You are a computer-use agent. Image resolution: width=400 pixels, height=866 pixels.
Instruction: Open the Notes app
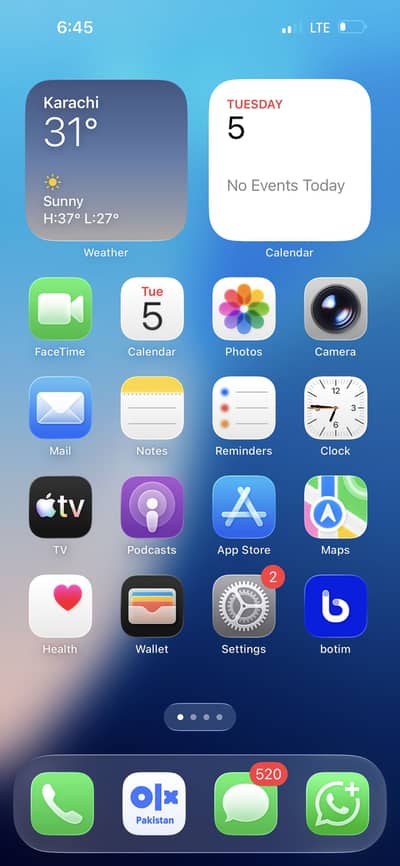152,408
